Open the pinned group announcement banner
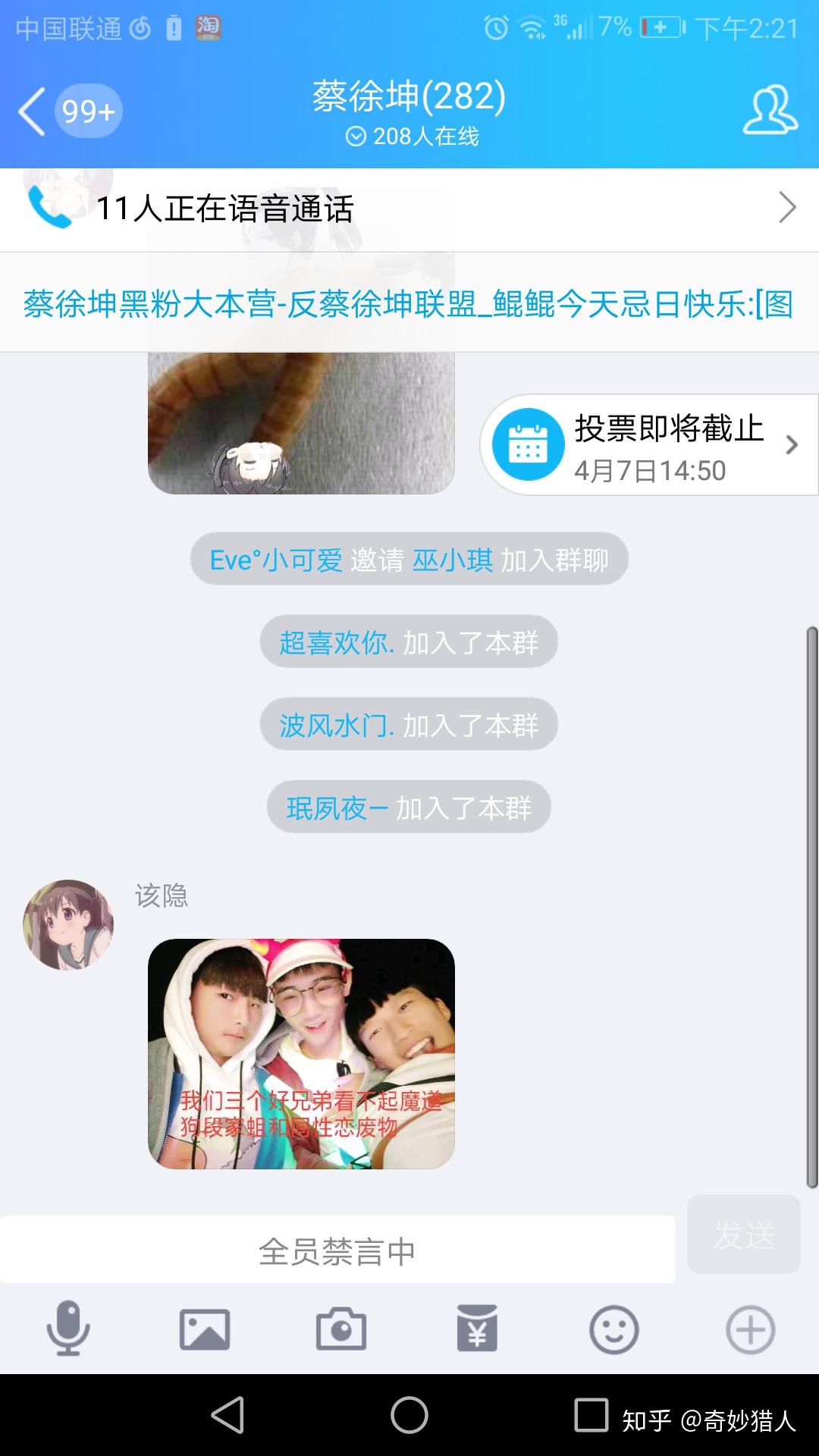This screenshot has height=1456, width=819. (x=409, y=304)
